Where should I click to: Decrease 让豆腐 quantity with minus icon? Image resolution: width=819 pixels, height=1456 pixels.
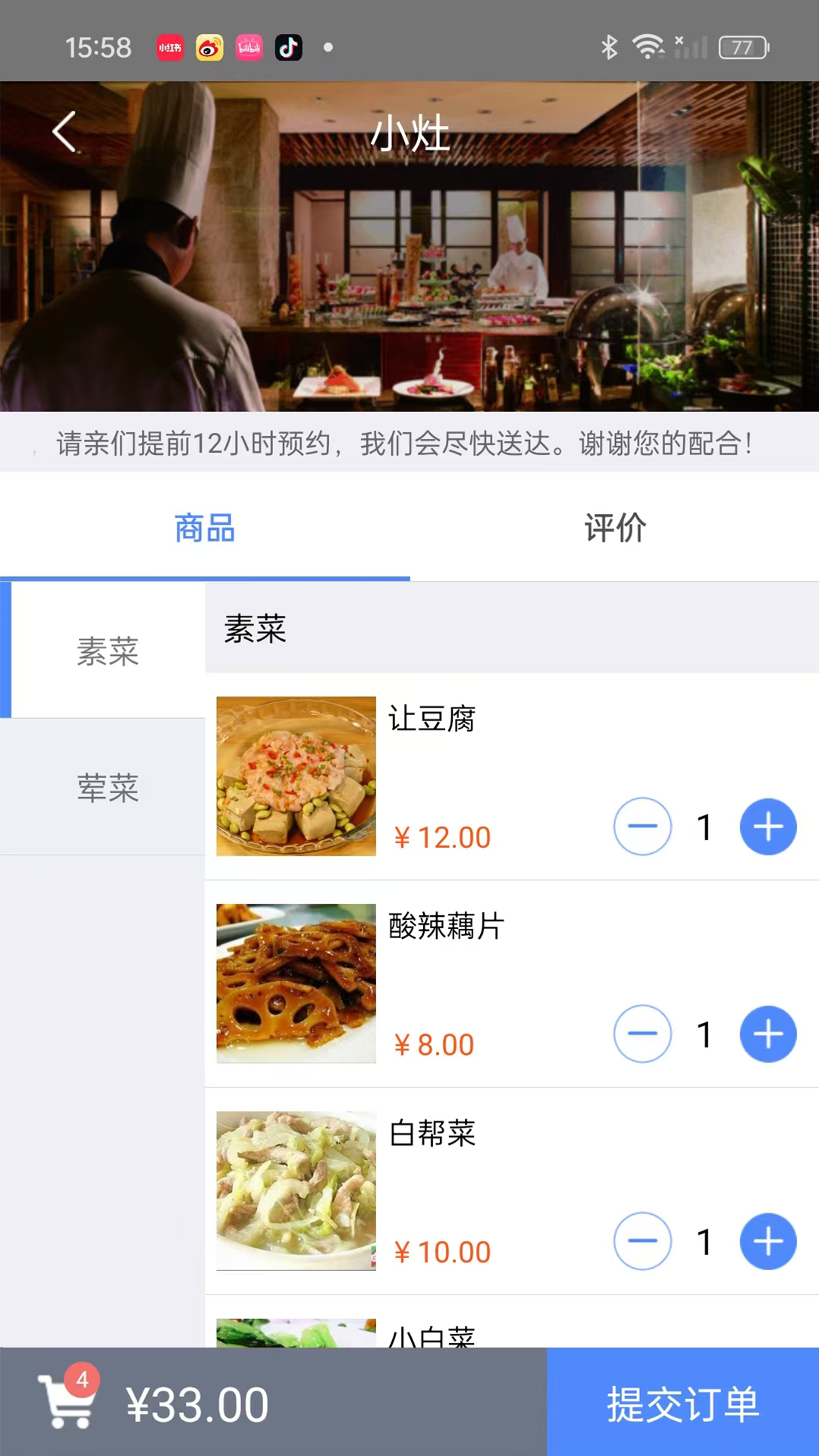click(x=642, y=827)
